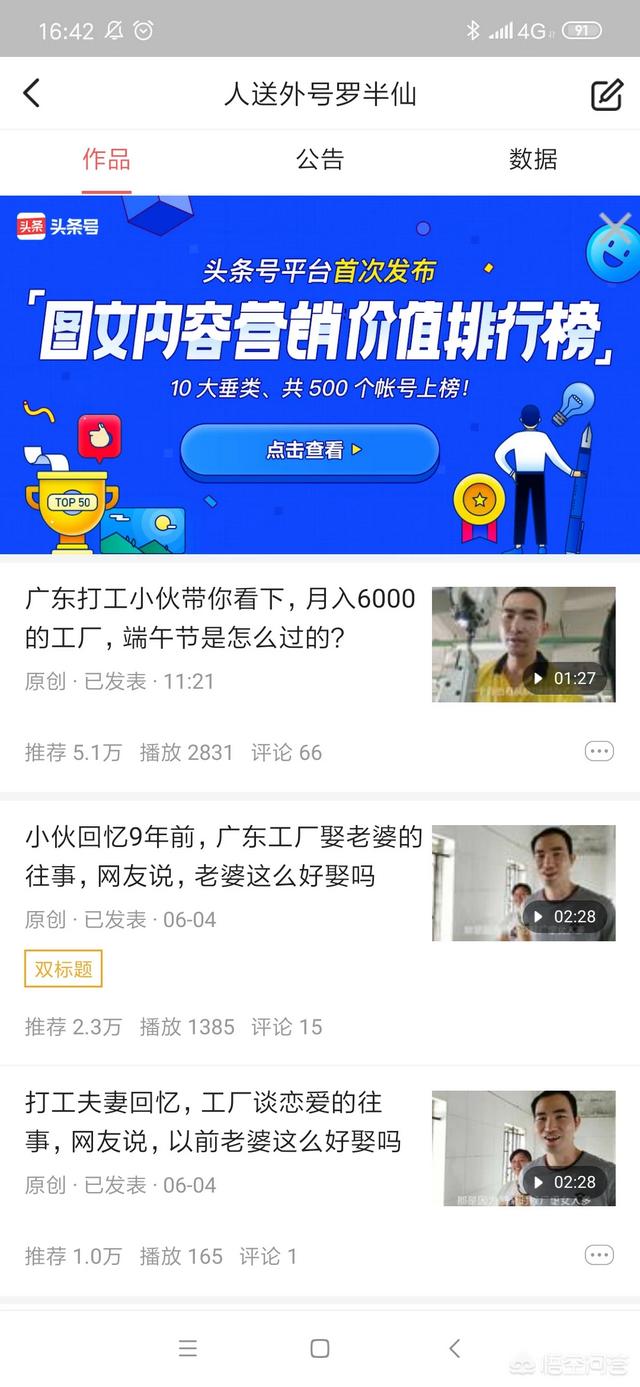
Task: Open the 打工夫妻回忆 video post
Action: click(212, 1122)
